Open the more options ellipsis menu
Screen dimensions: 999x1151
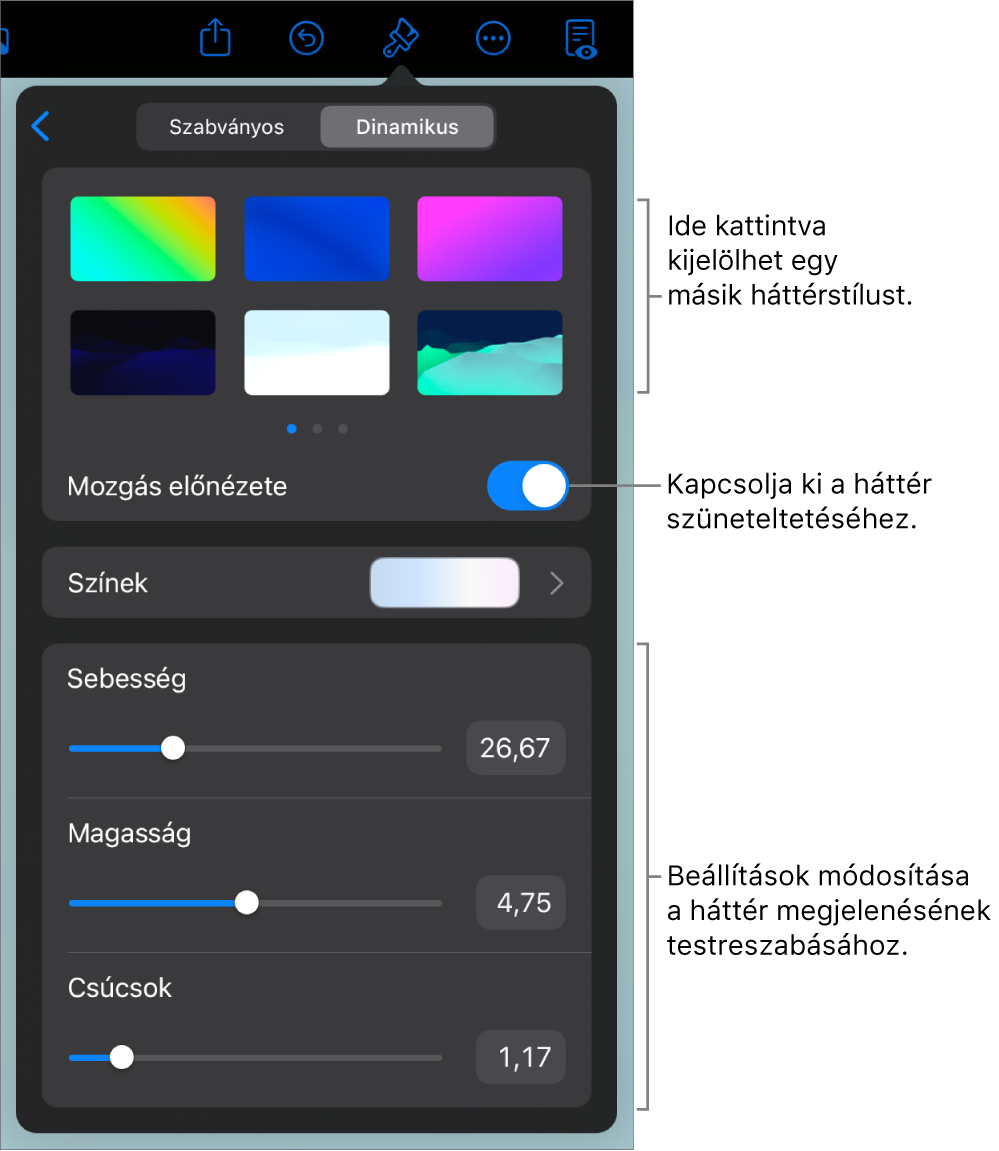point(493,39)
